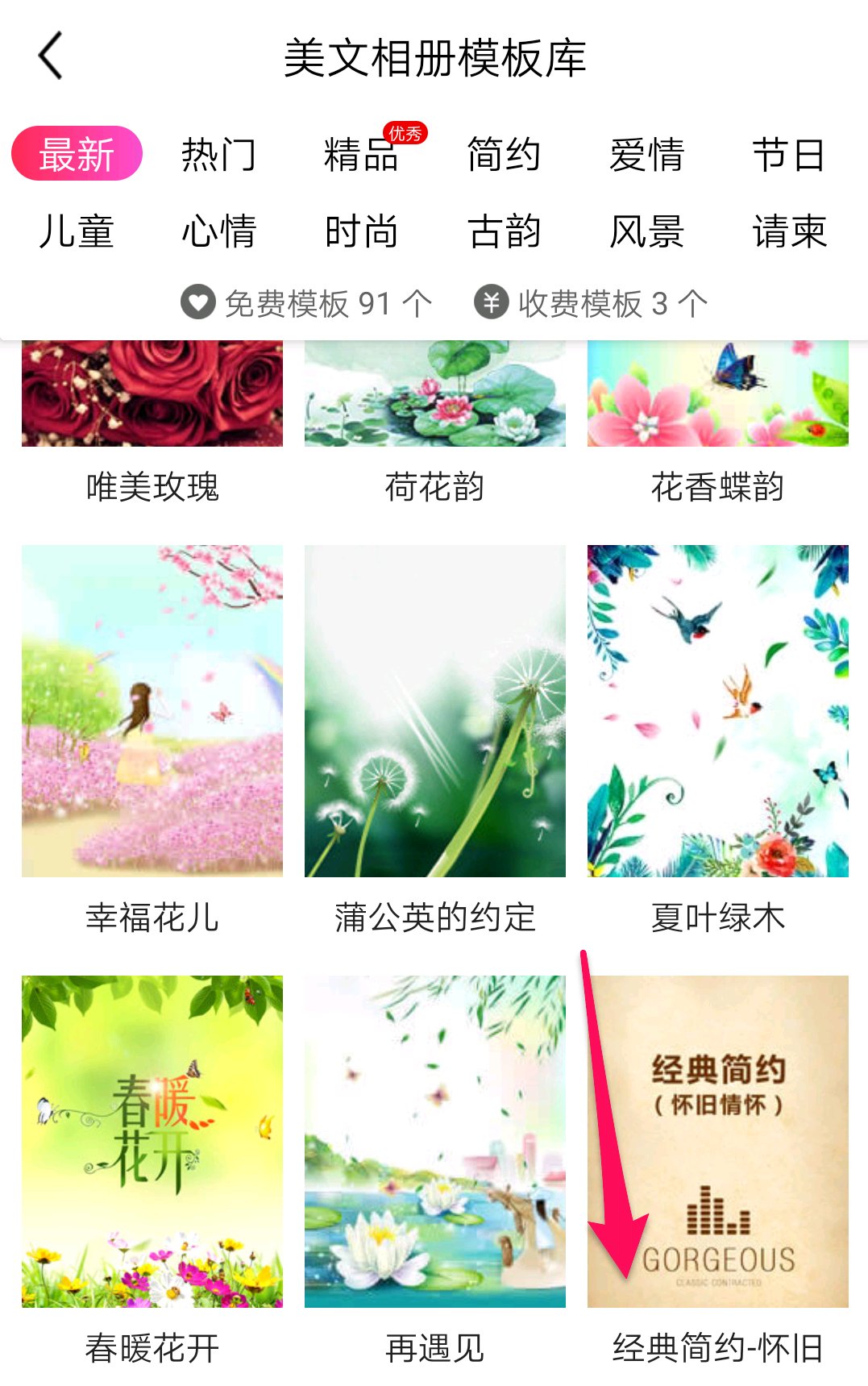This screenshot has width=868, height=1386.
Task: Open the 节日 category tab
Action: tap(788, 154)
